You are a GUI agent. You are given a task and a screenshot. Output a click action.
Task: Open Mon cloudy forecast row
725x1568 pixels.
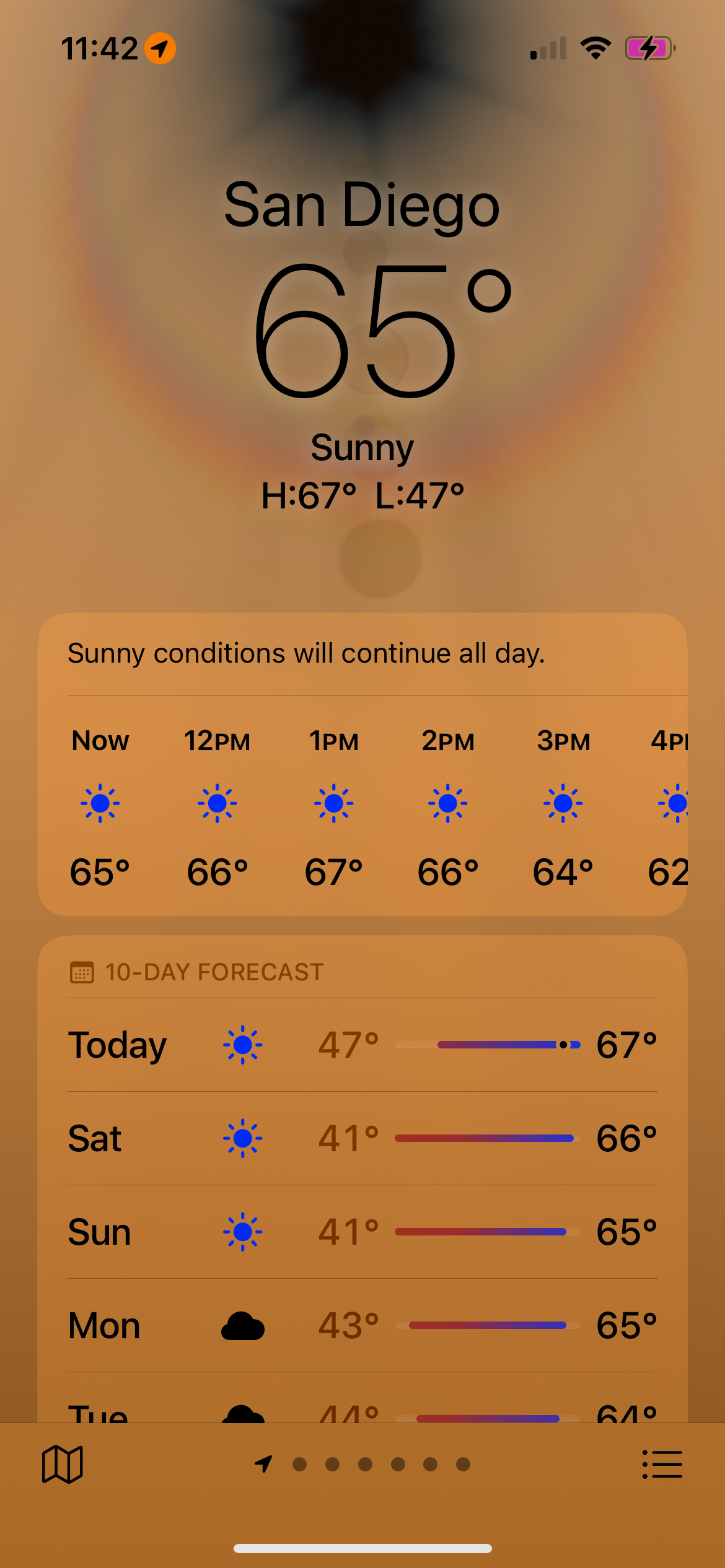coord(362,1325)
